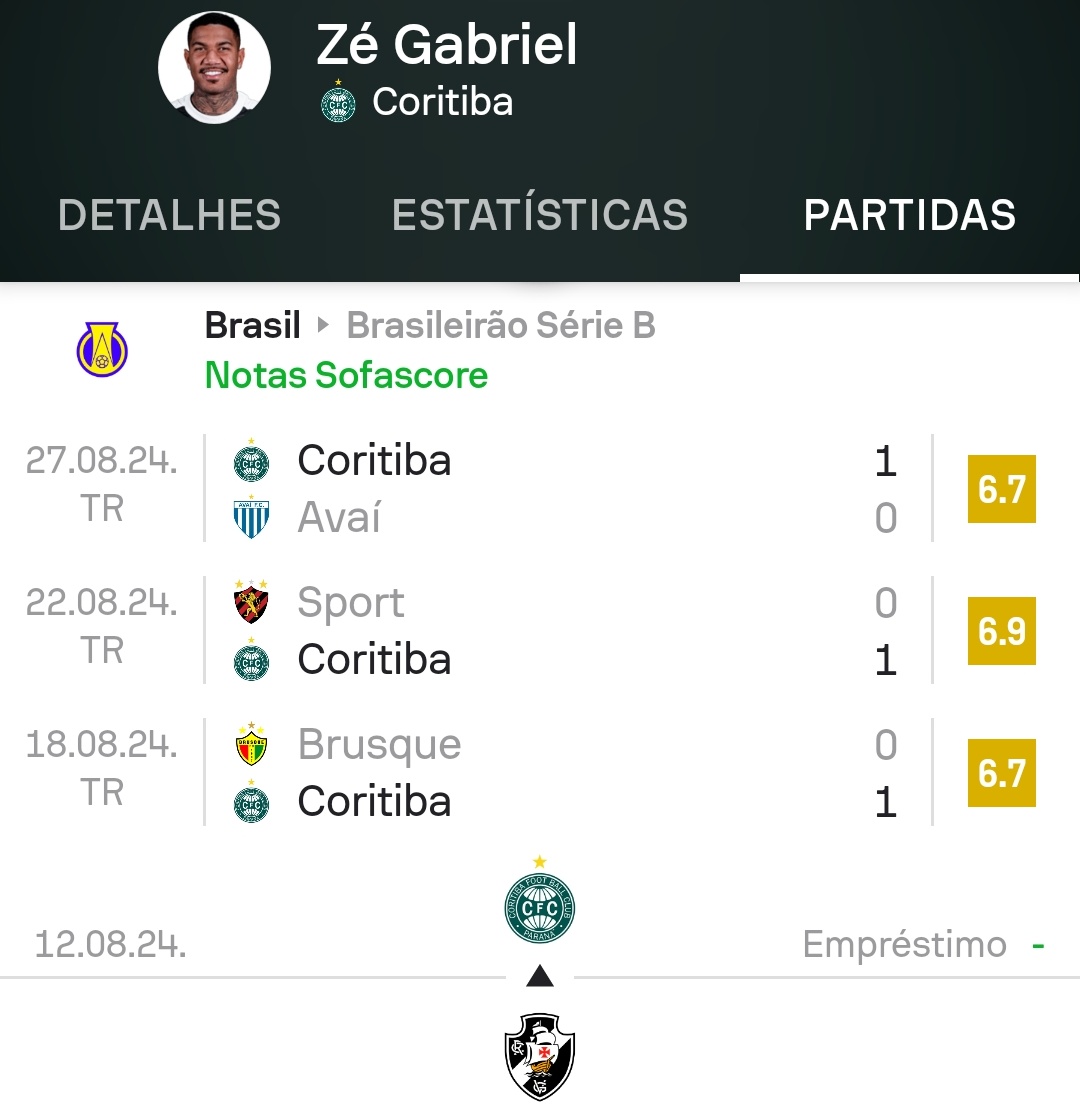1080x1120 pixels.
Task: Open the Coritiba team under the player name
Action: (441, 102)
